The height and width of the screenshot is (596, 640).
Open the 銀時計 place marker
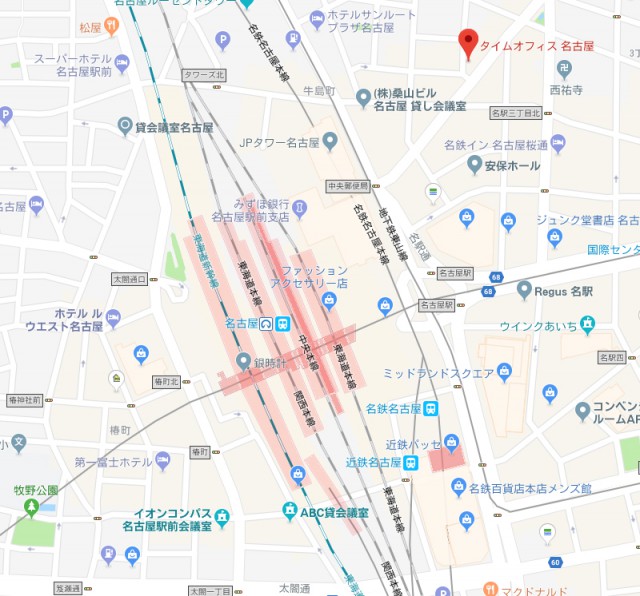[x=243, y=360]
